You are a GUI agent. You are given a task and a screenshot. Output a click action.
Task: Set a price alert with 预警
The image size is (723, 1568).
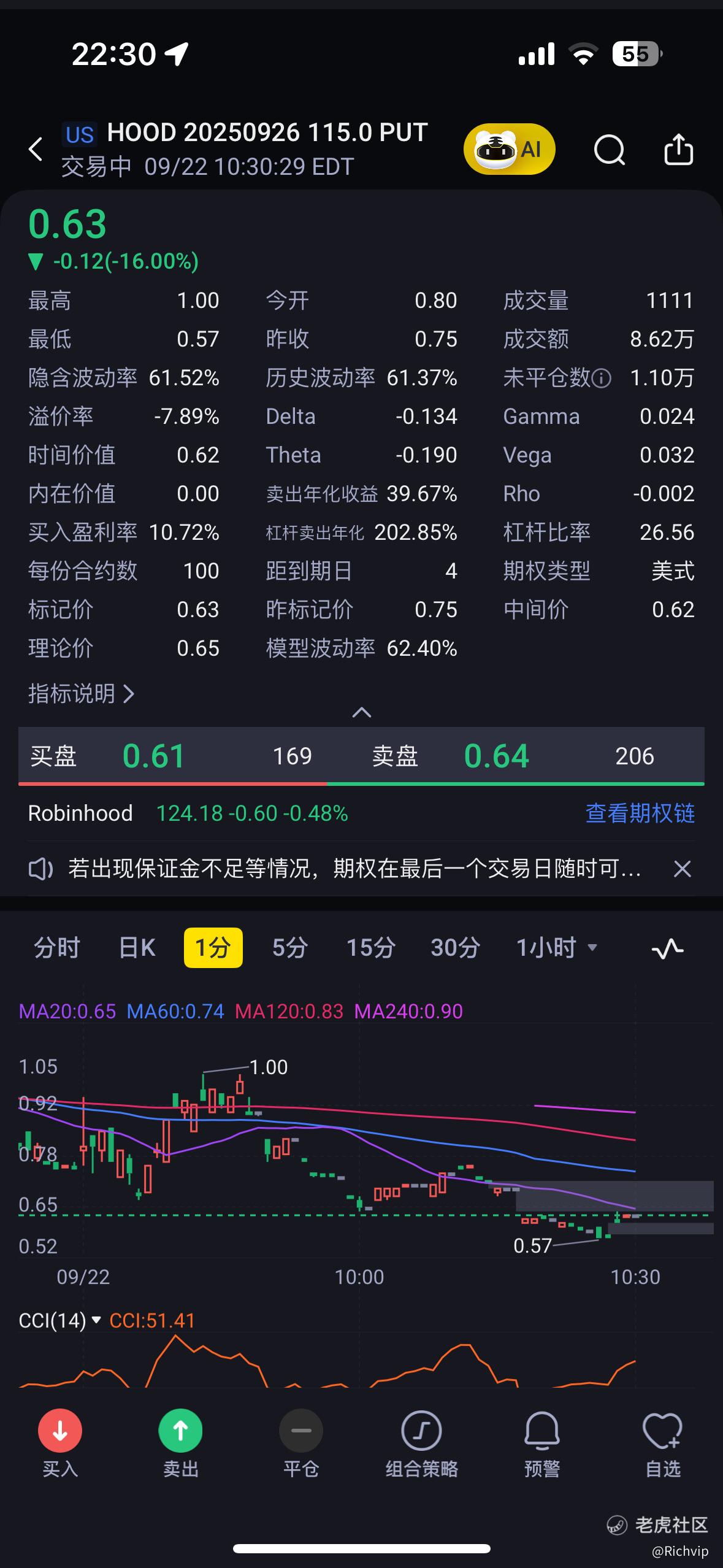542,1443
